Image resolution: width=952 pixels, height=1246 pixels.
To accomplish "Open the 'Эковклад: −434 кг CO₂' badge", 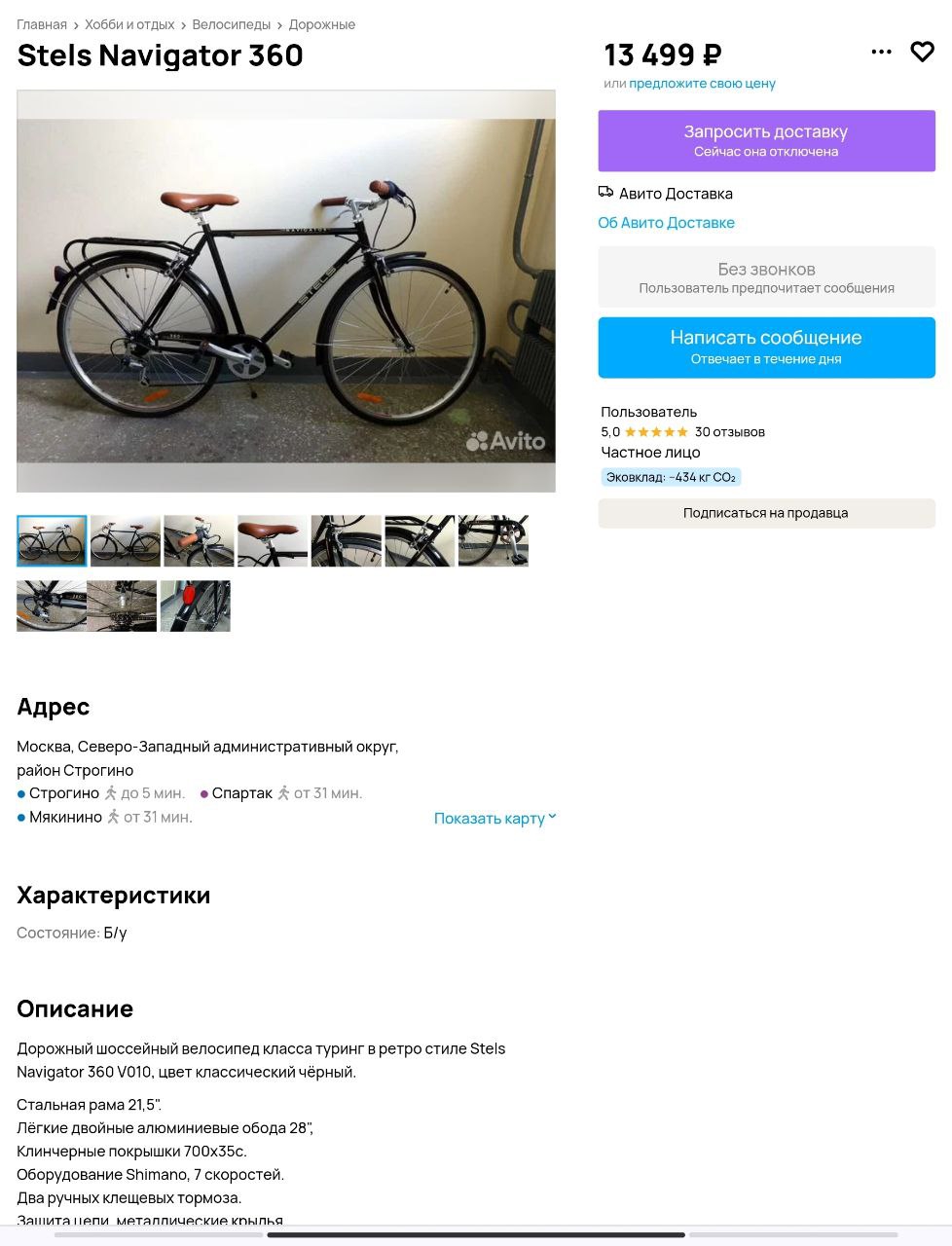I will (x=671, y=477).
